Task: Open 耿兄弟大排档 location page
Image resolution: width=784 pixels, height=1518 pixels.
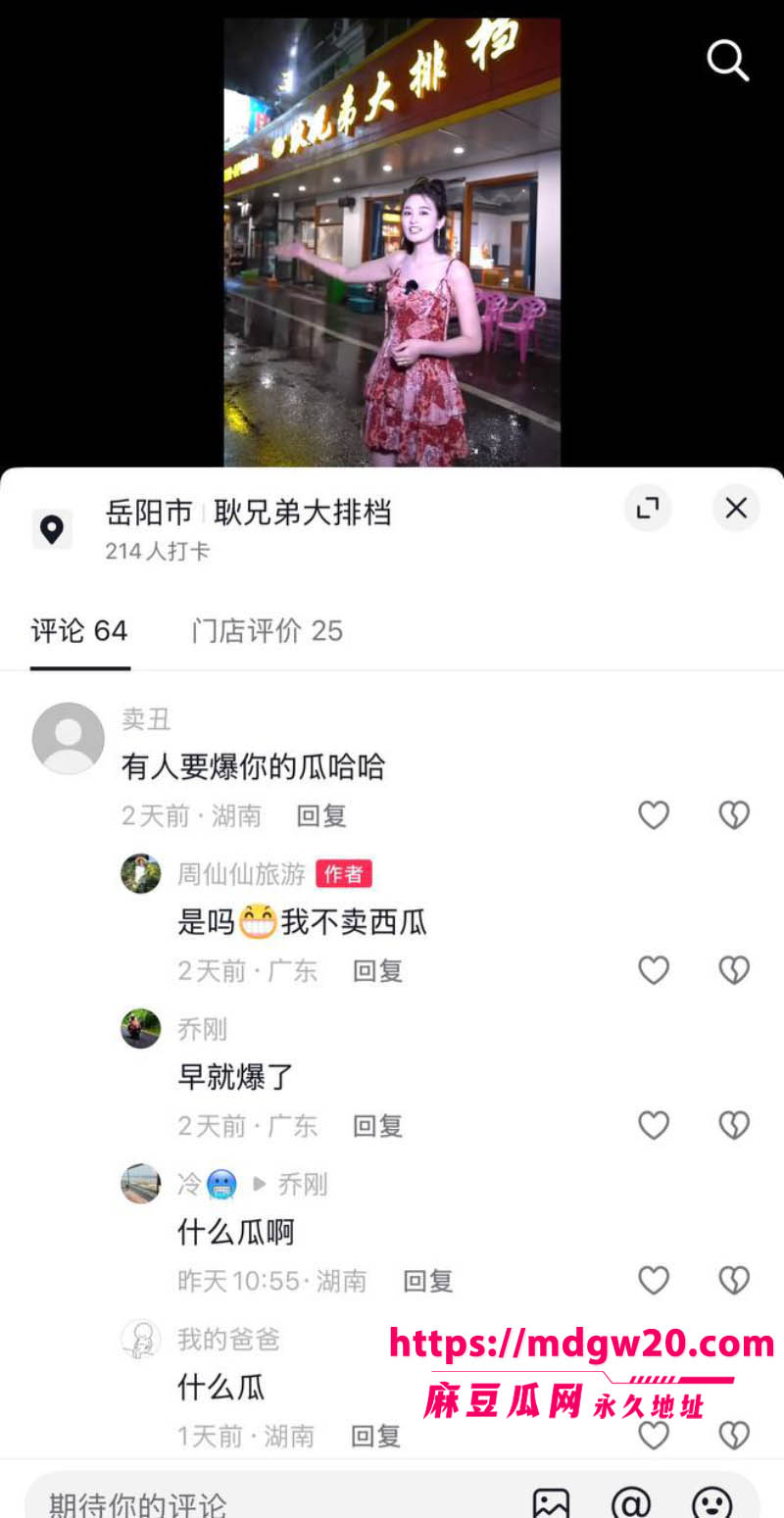Action: coord(302,513)
